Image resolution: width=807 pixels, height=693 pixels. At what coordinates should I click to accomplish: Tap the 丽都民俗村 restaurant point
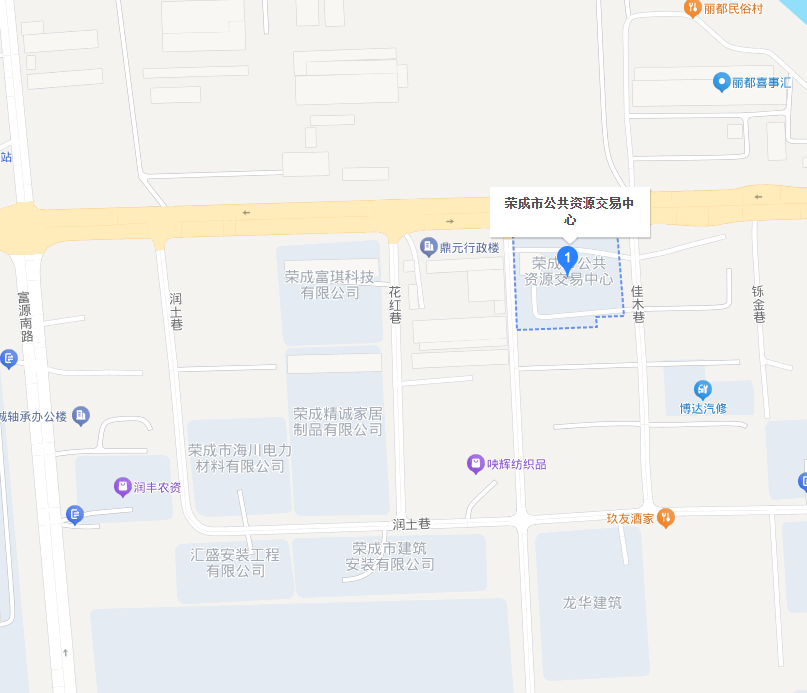click(x=692, y=8)
